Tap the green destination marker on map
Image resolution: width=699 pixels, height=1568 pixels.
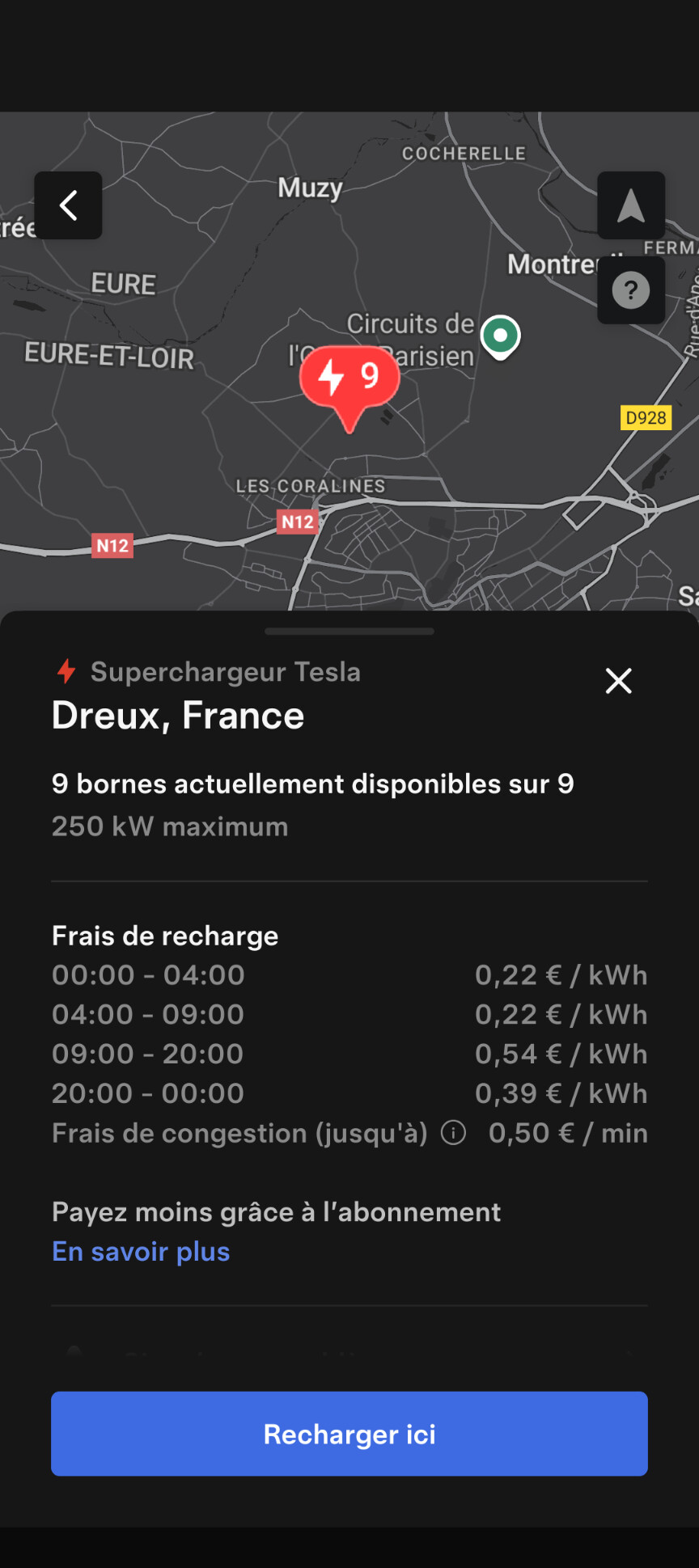(500, 336)
